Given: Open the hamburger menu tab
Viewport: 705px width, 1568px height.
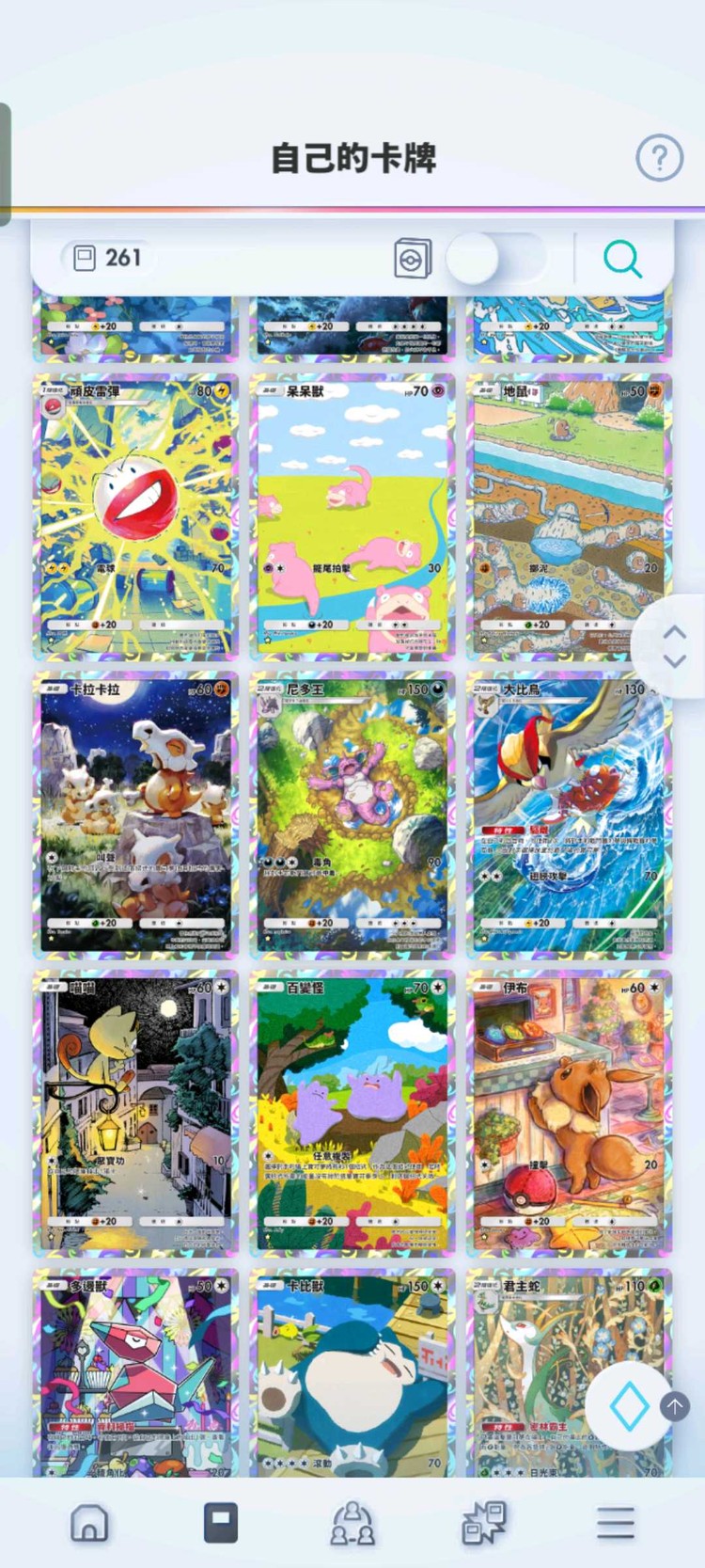Looking at the screenshot, I should click(615, 1522).
